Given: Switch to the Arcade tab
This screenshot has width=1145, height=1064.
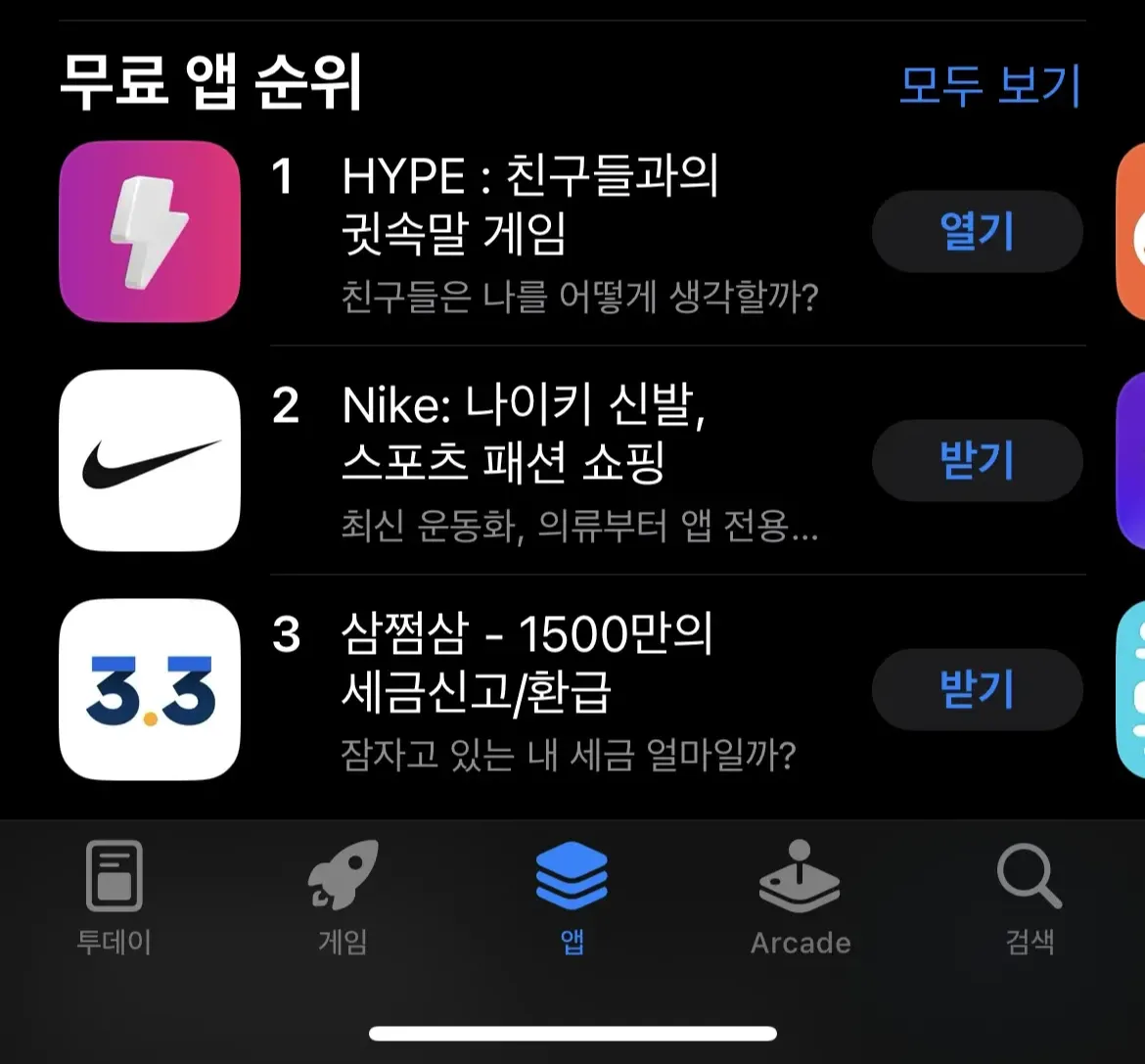Looking at the screenshot, I should [x=801, y=898].
